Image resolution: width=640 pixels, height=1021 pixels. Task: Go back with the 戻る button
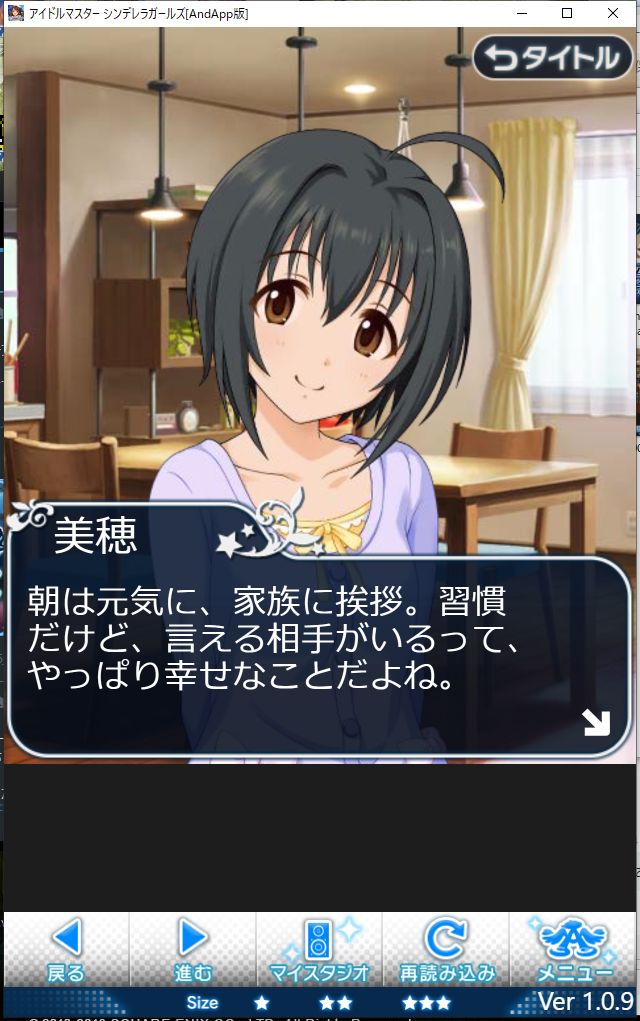tap(66, 950)
